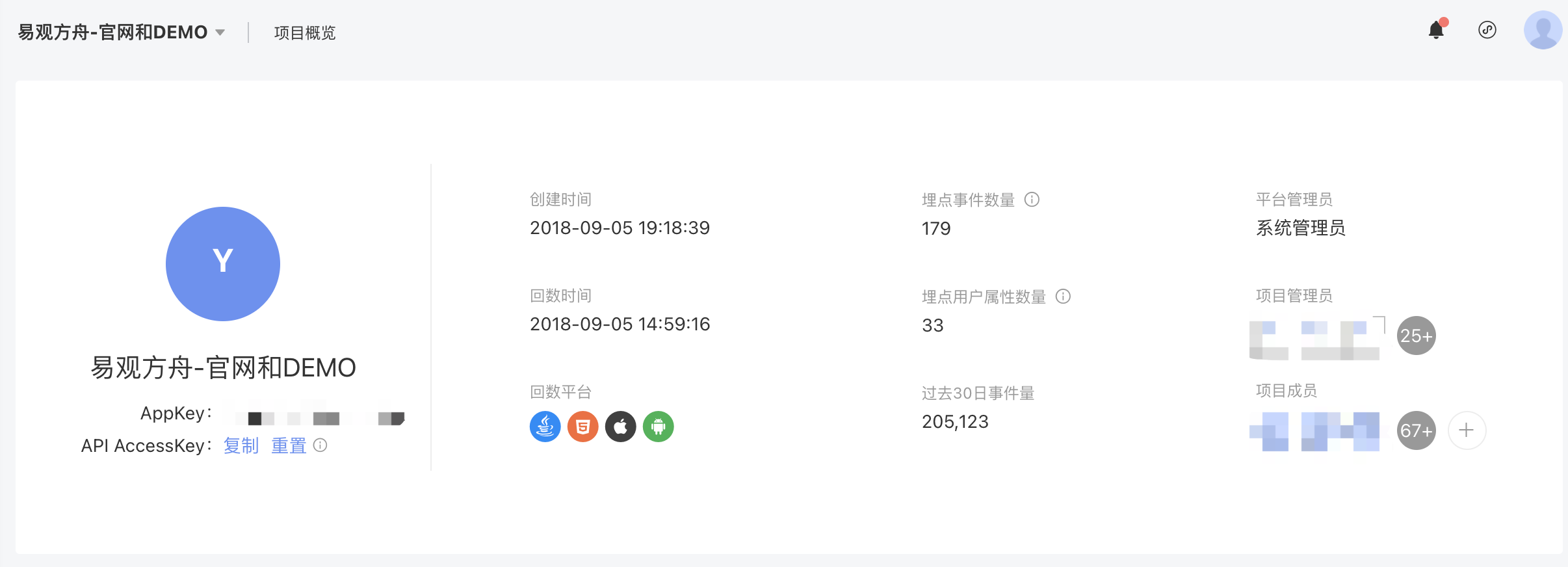This screenshot has height=567, width=1568.
Task: View info for 埋点事件数量
Action: (x=1032, y=200)
